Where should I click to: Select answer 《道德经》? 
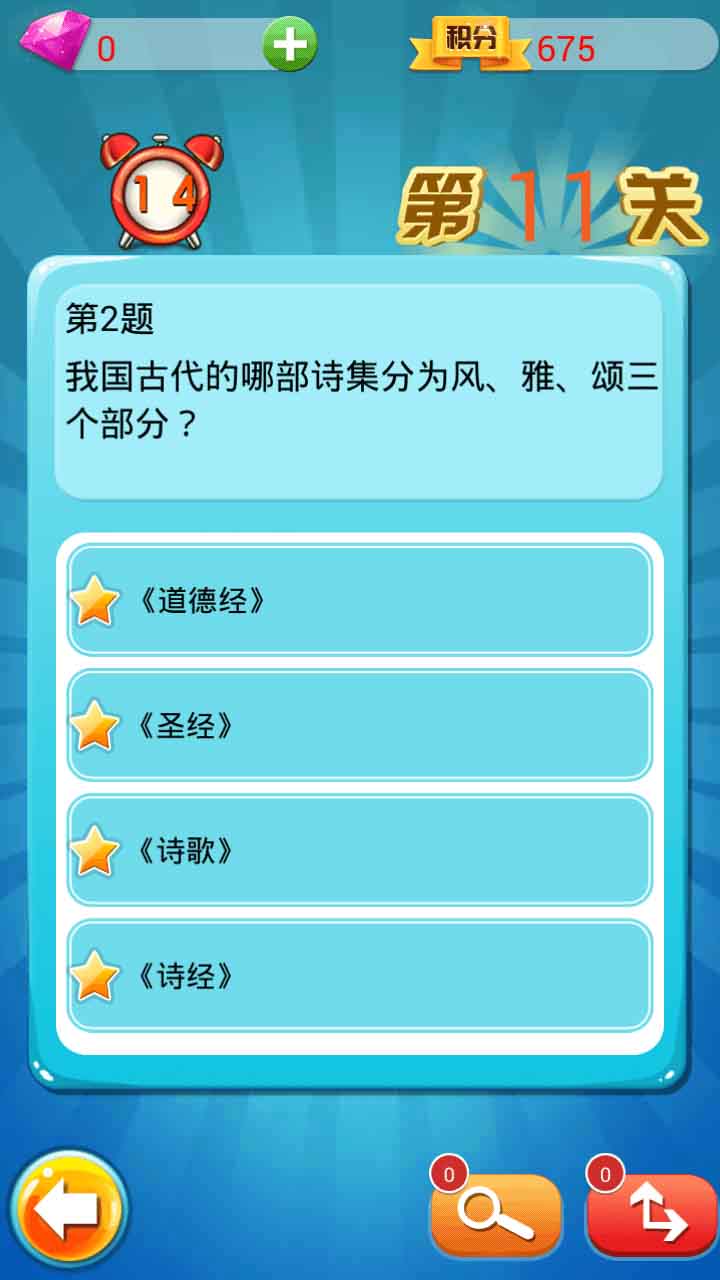point(360,601)
